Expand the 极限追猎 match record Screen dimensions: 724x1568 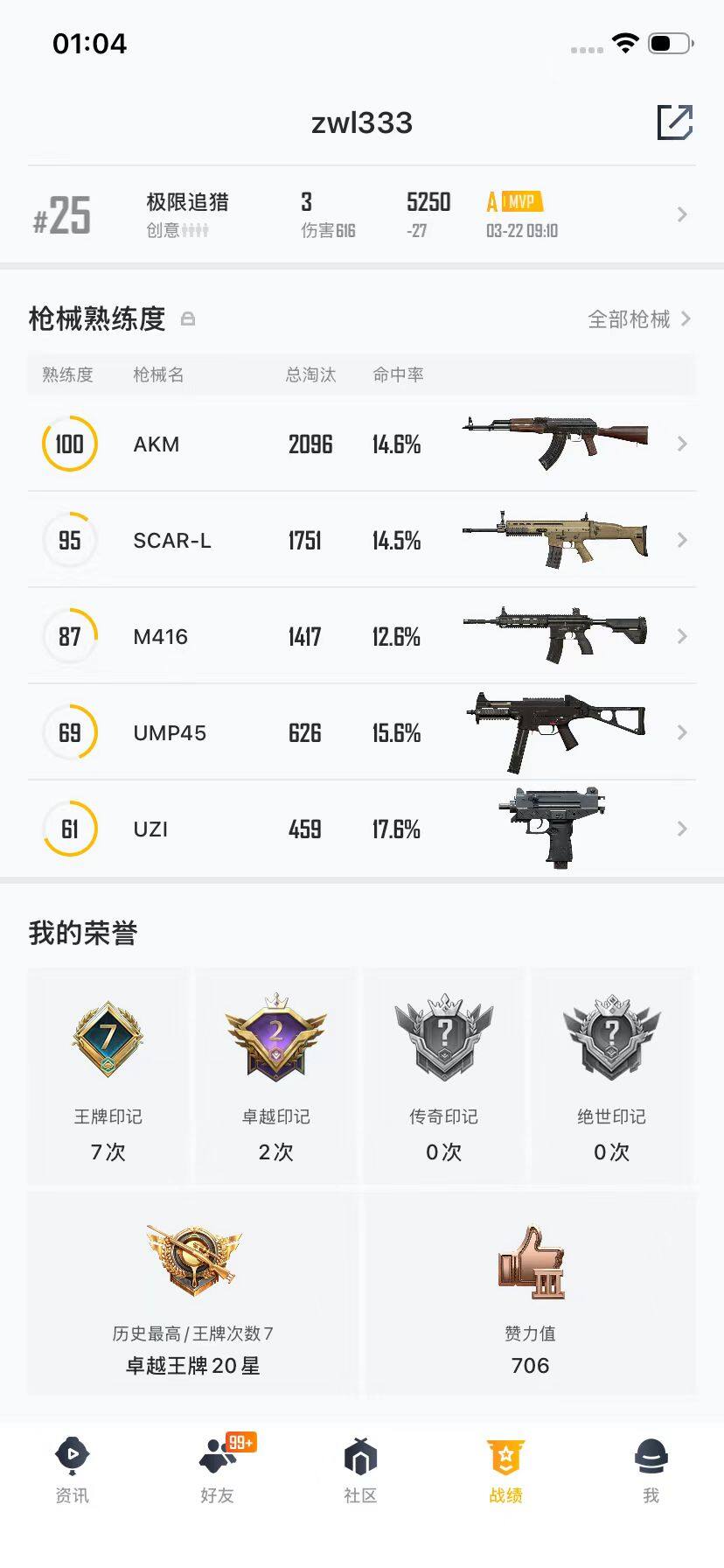[x=682, y=214]
